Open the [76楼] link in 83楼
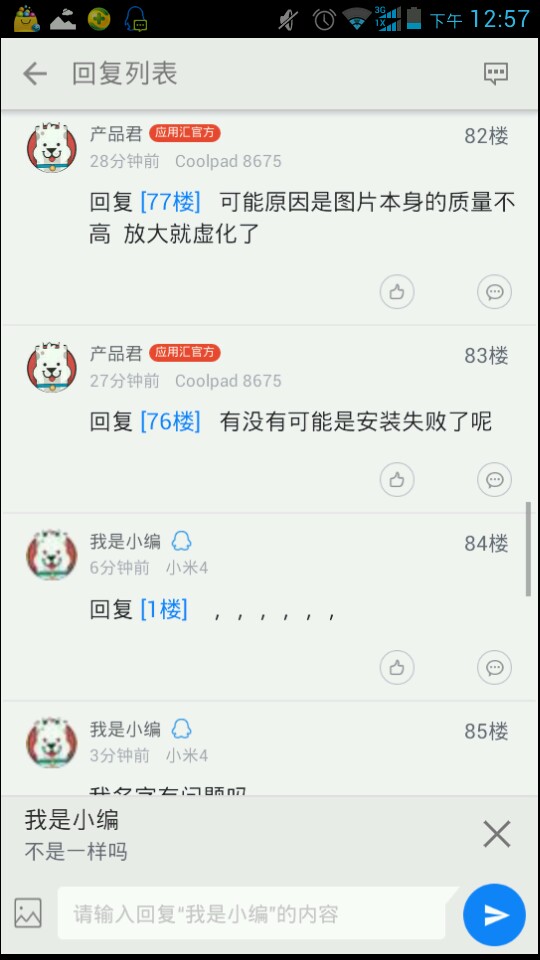The height and width of the screenshot is (960, 540). coord(170,422)
